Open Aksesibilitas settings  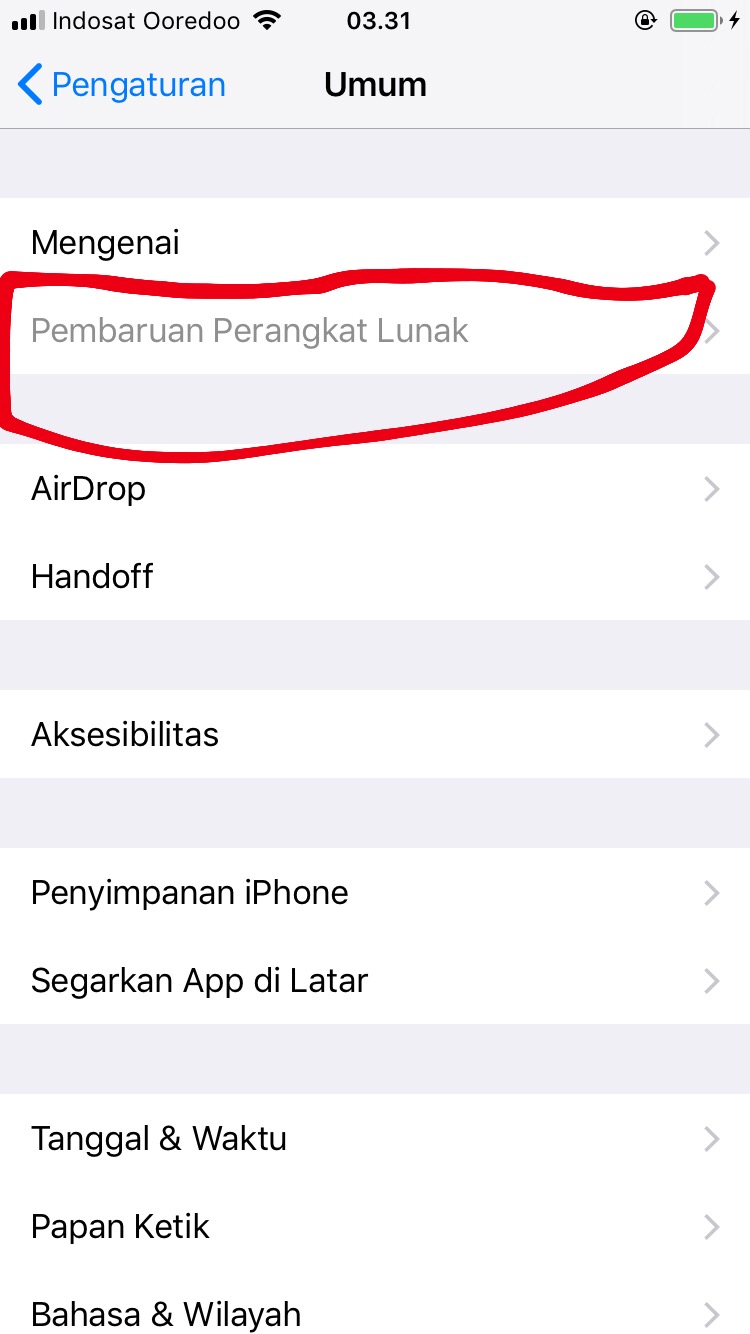click(x=375, y=734)
